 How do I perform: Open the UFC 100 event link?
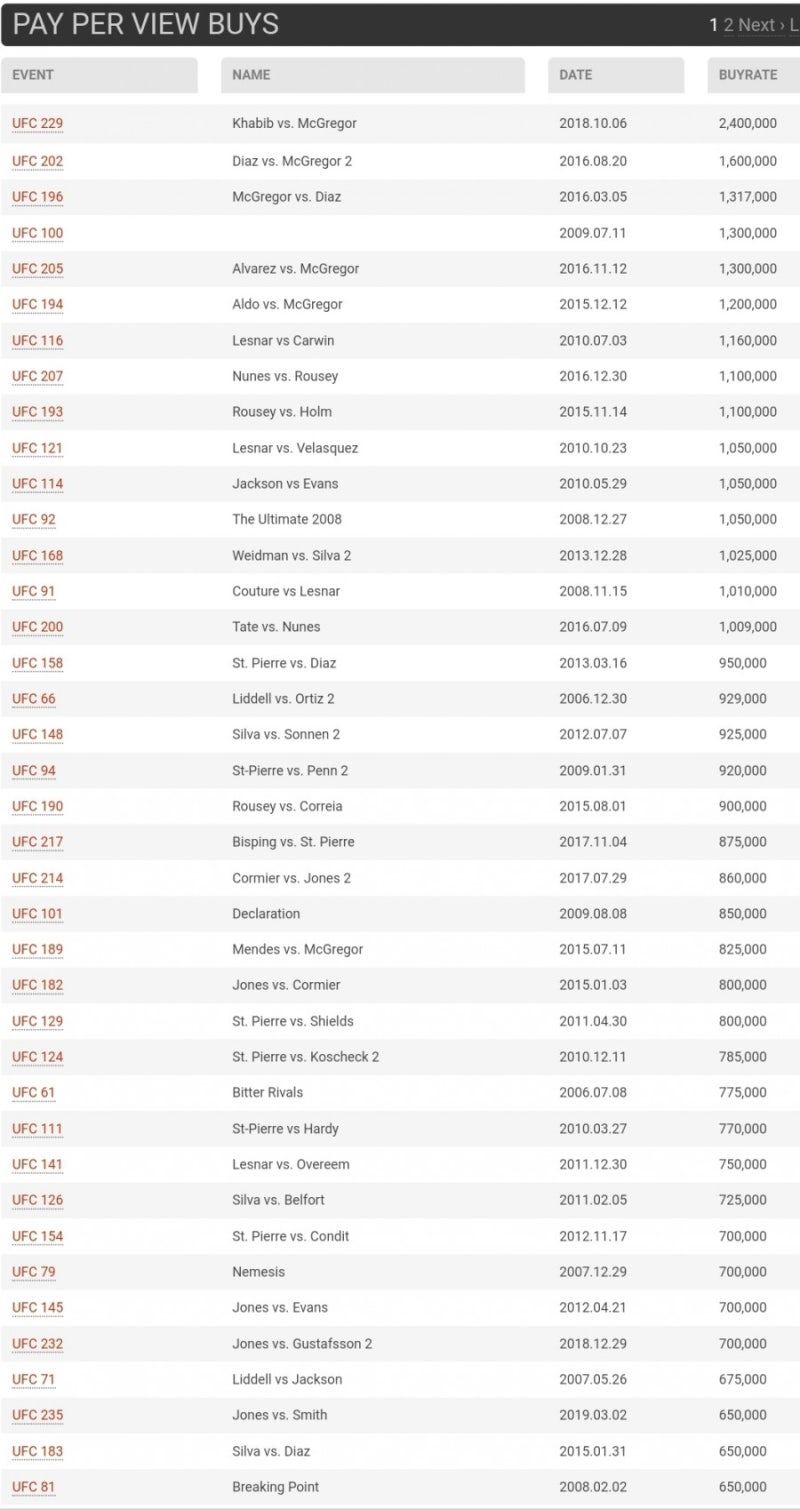(38, 233)
